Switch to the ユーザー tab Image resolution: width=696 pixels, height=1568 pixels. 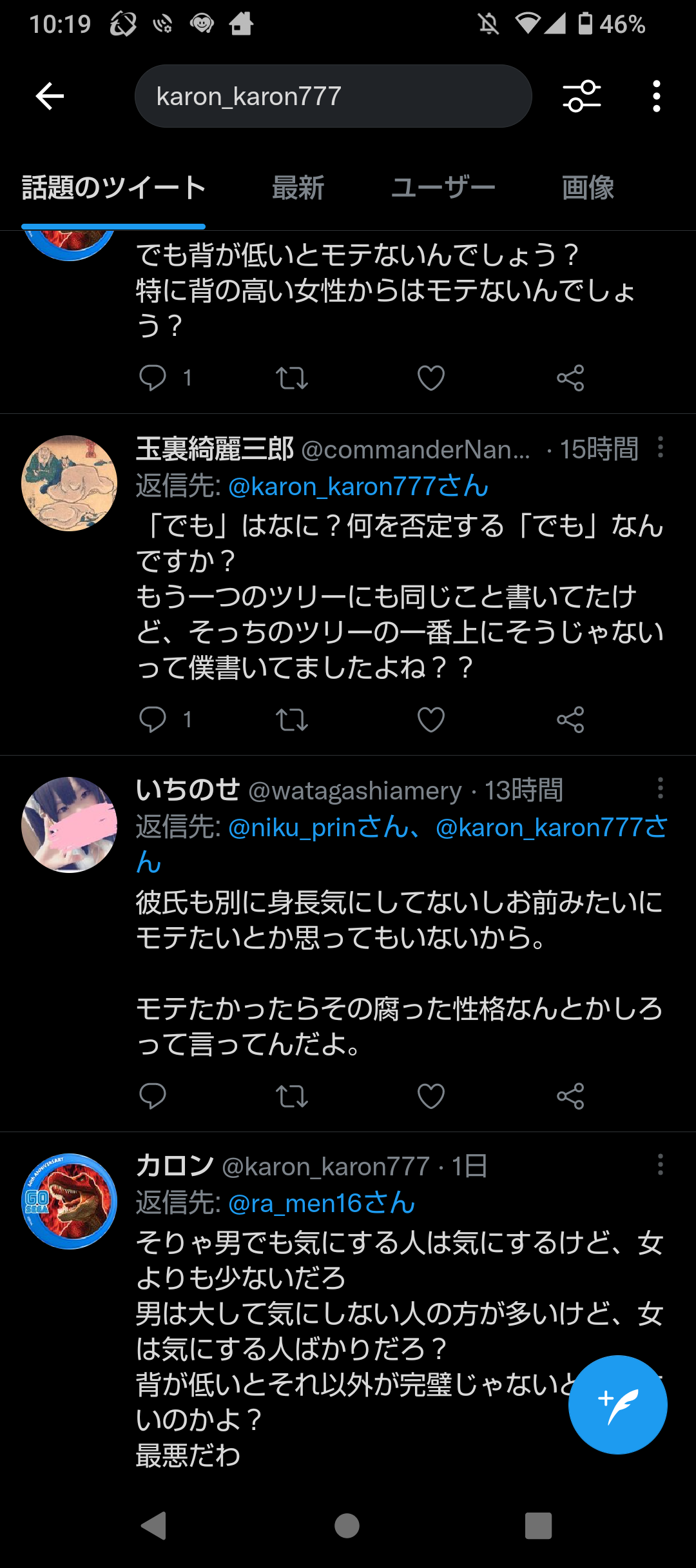pyautogui.click(x=443, y=188)
